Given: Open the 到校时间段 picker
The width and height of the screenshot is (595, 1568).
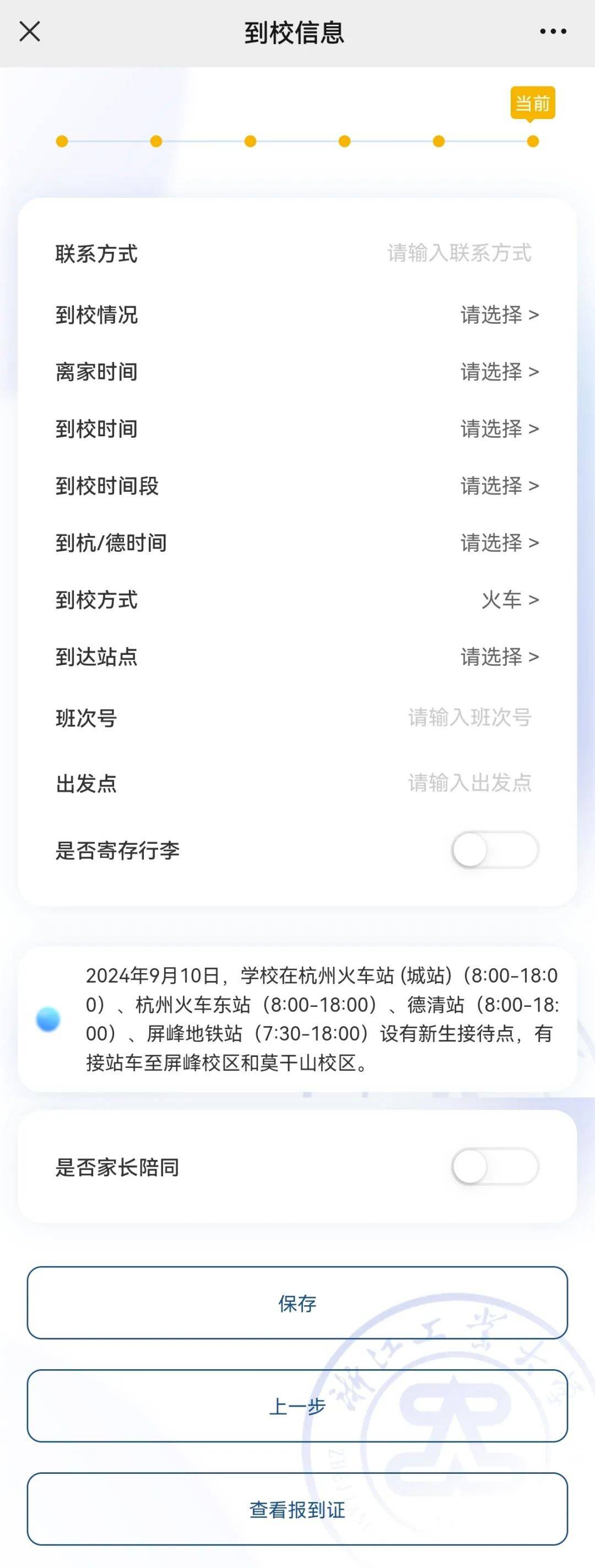Looking at the screenshot, I should [x=499, y=486].
